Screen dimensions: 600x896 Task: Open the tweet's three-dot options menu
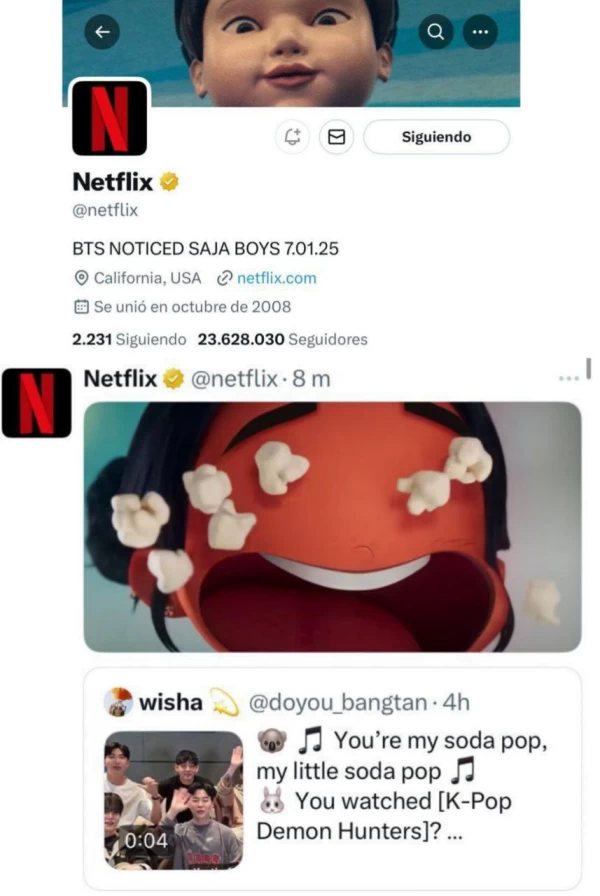(569, 379)
